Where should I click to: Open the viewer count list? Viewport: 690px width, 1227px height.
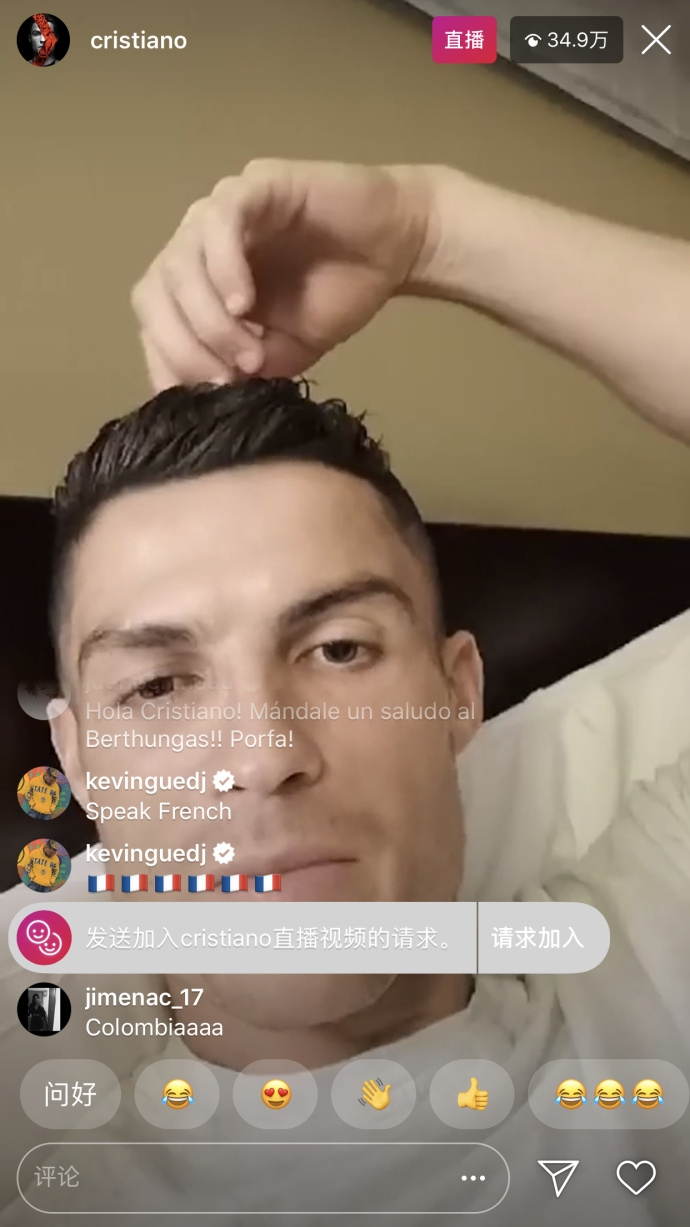[566, 40]
